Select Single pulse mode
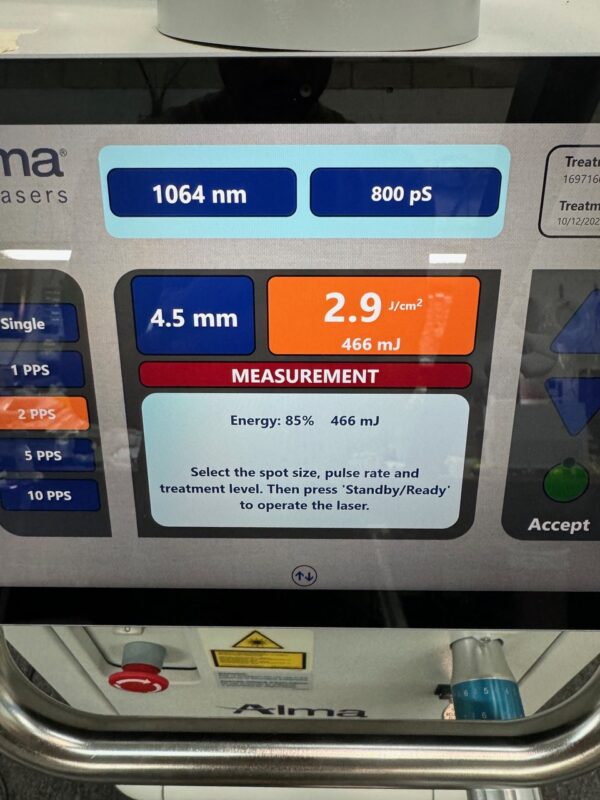Screen dimensions: 600x800 click(36, 324)
